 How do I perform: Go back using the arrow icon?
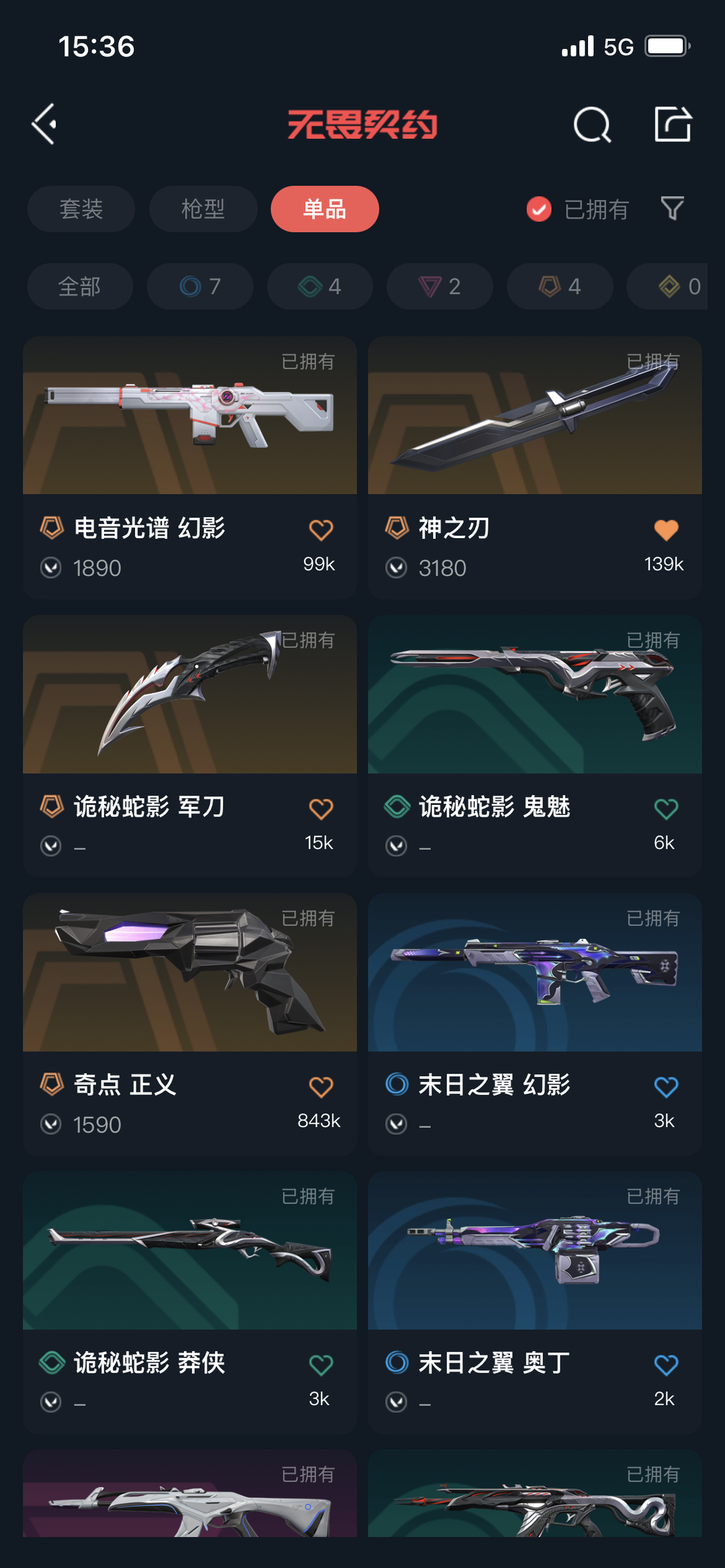pyautogui.click(x=44, y=124)
